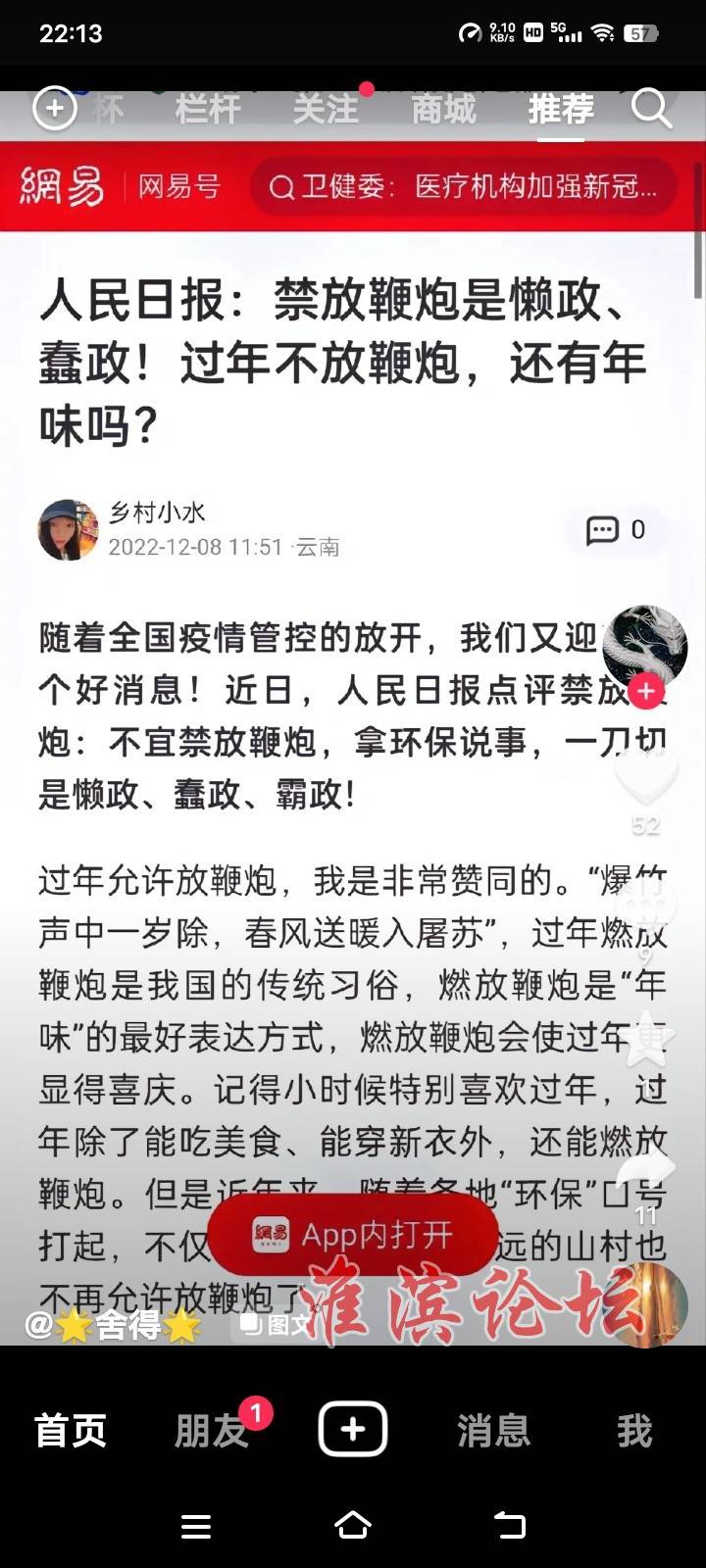Share this post via arrow icon
This screenshot has width=706, height=1568.
pyautogui.click(x=645, y=1171)
